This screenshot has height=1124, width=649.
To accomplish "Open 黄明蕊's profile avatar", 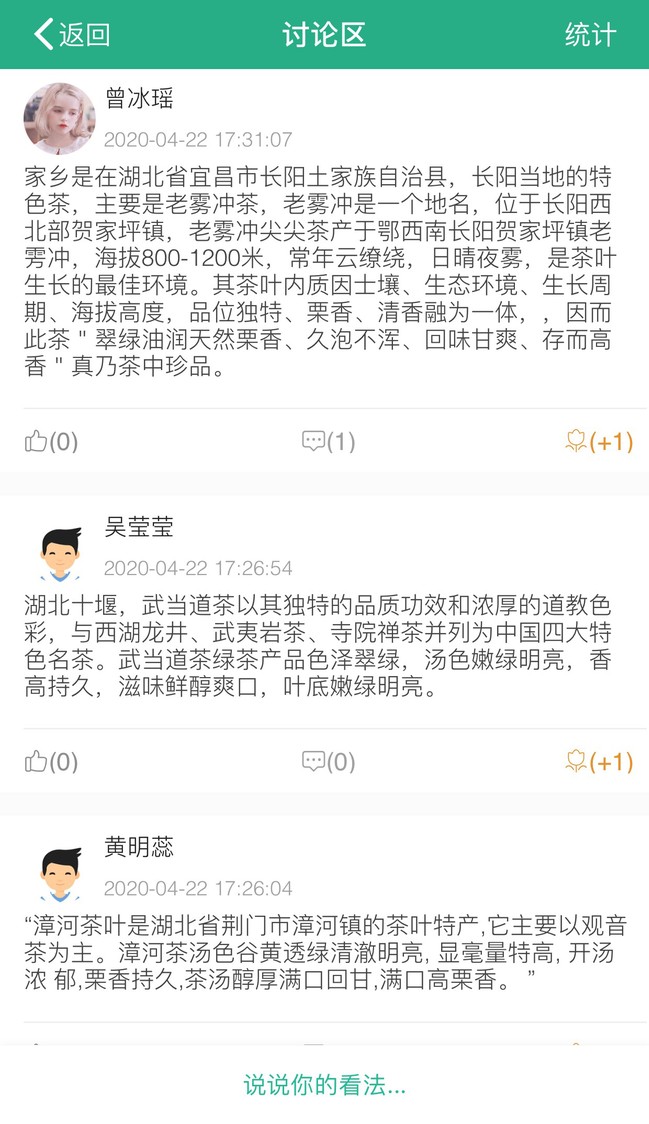I will pyautogui.click(x=59, y=872).
